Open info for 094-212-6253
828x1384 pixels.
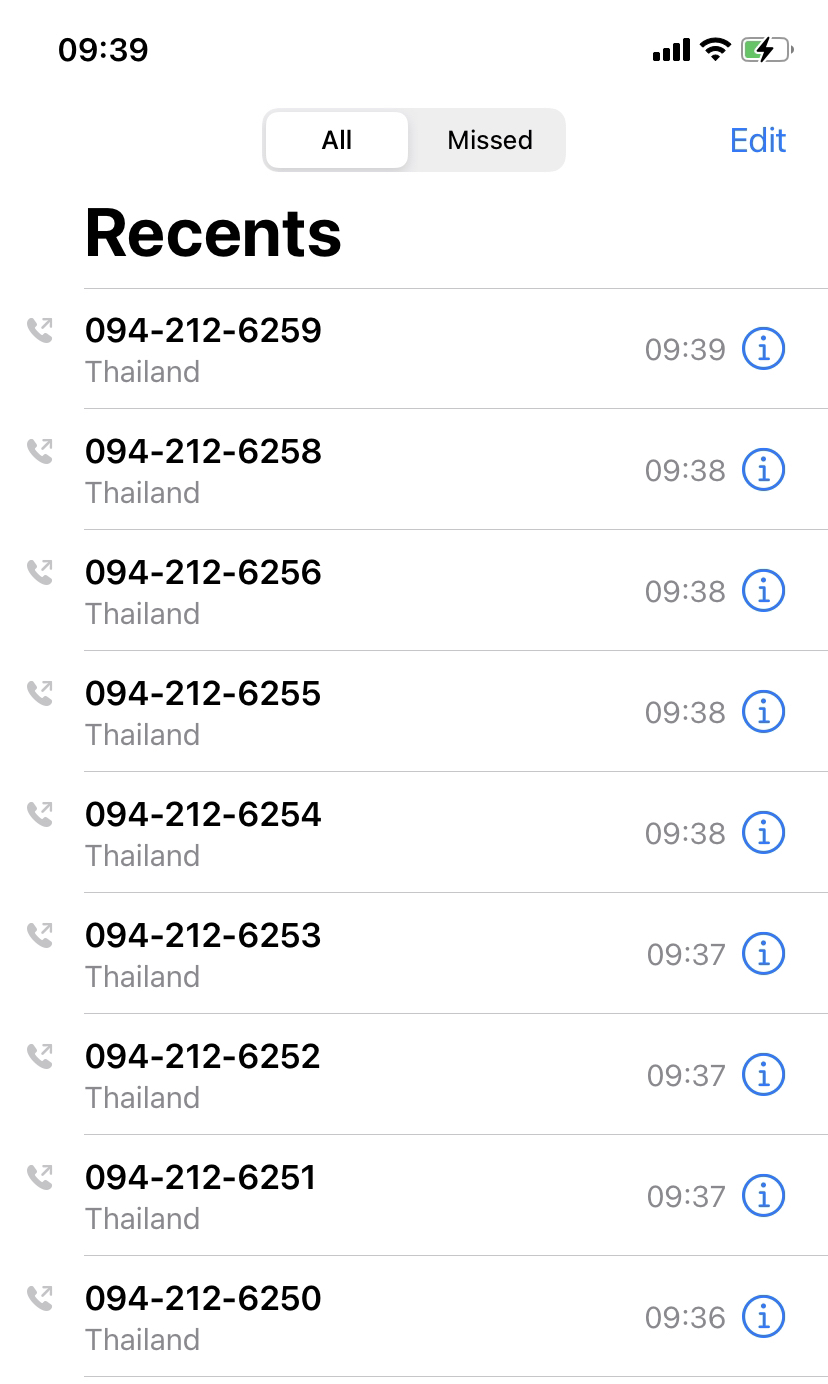(764, 954)
